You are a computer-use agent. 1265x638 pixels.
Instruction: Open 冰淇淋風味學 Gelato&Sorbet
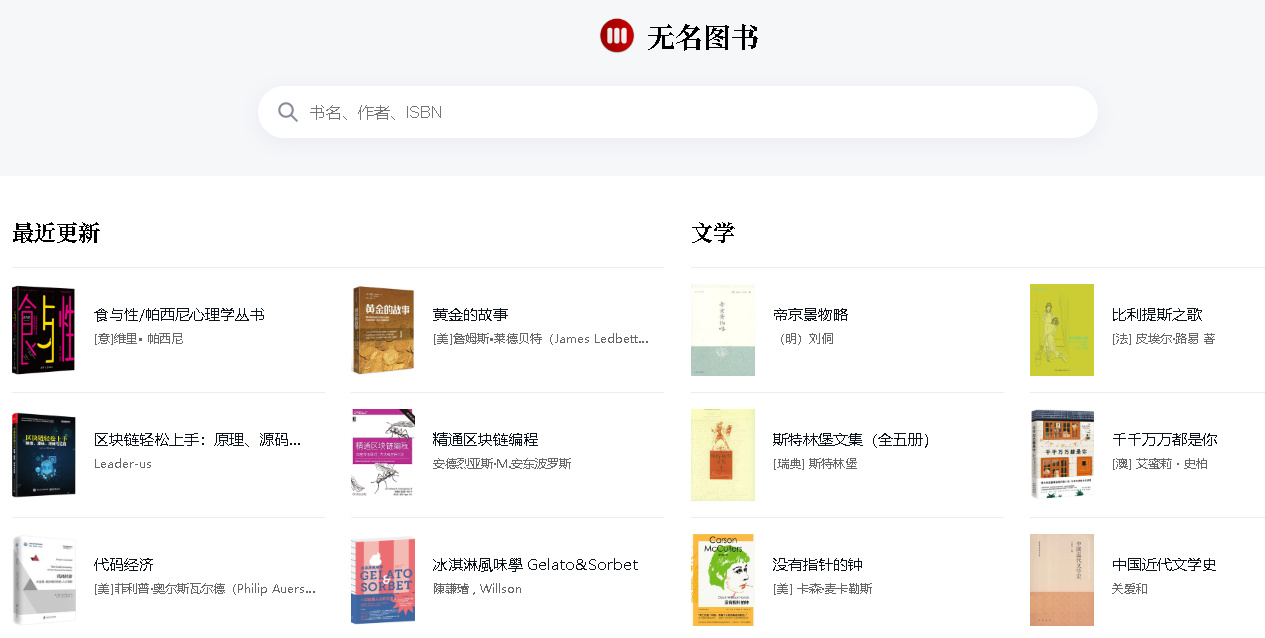point(535,564)
